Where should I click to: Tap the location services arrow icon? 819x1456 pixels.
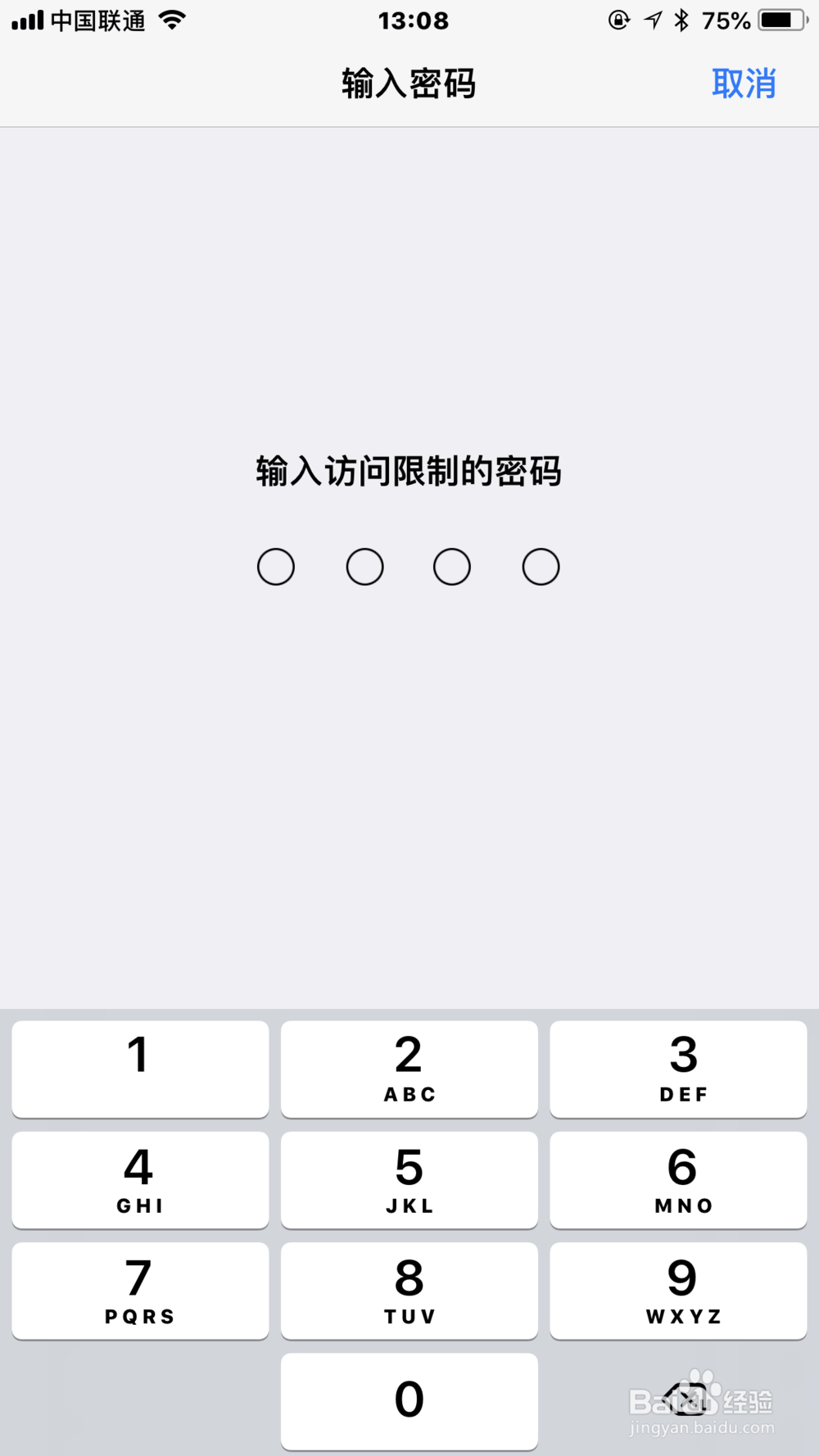651,20
